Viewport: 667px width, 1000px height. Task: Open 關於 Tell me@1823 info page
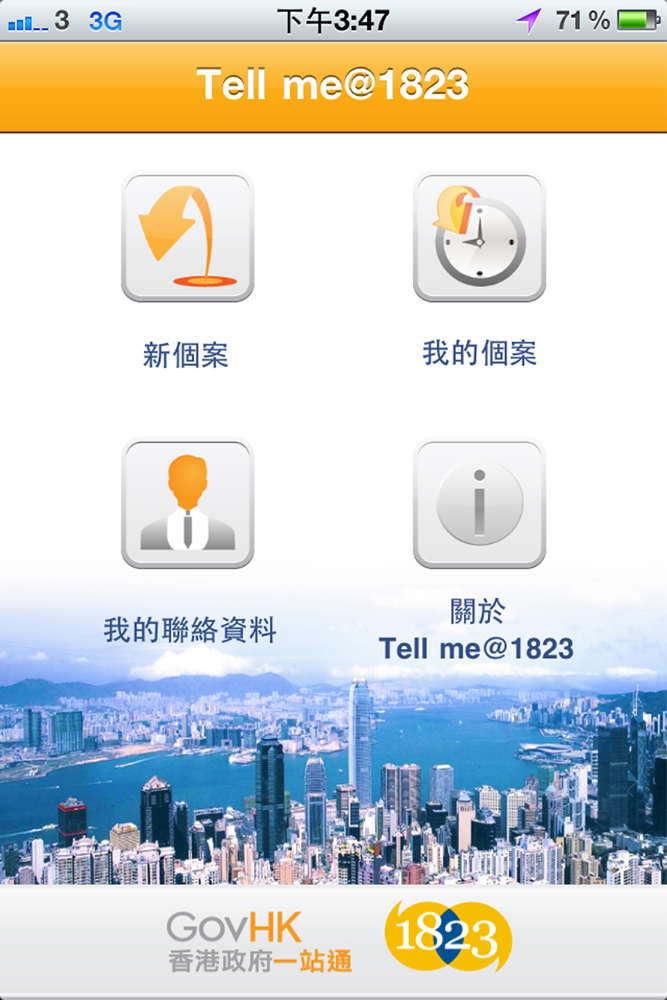(x=479, y=504)
